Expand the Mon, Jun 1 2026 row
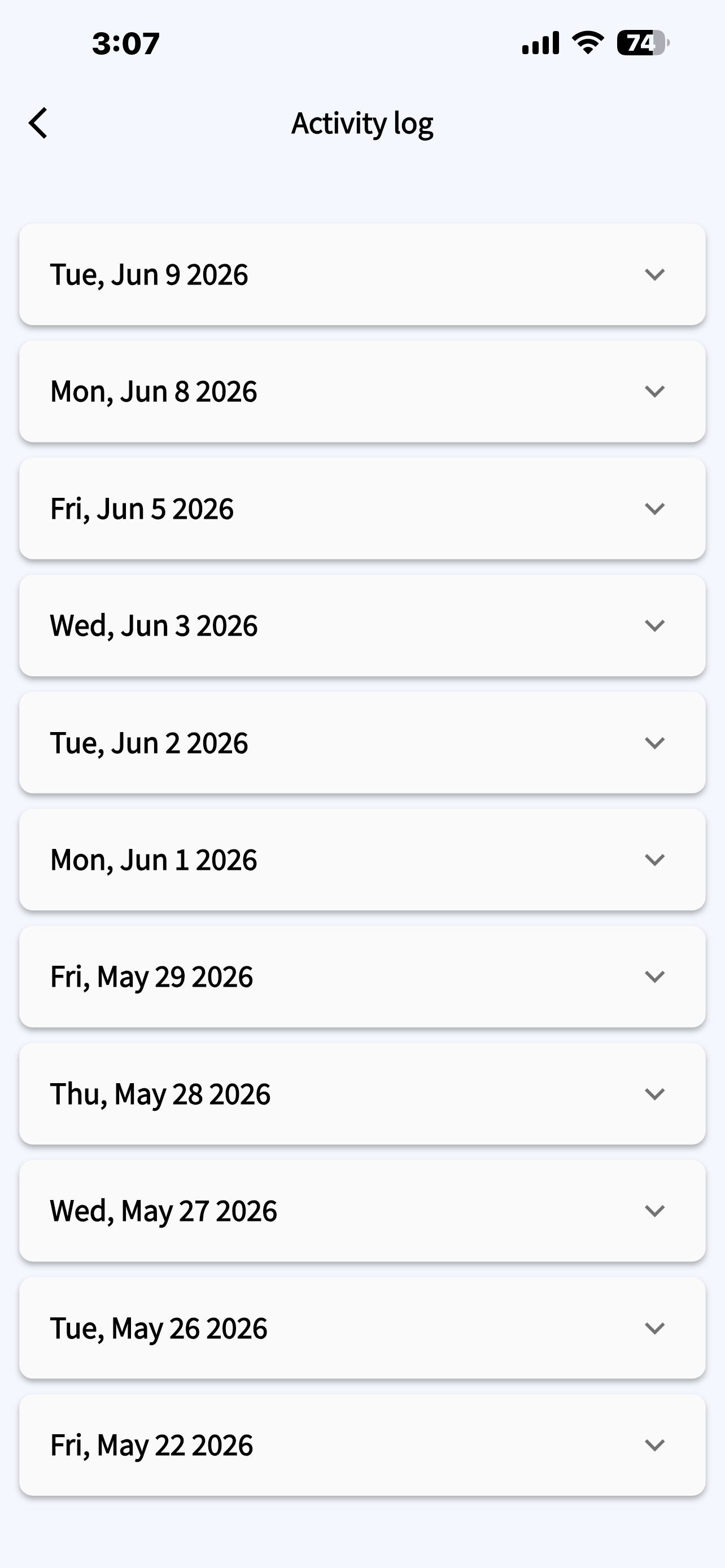725x1568 pixels. 362,860
